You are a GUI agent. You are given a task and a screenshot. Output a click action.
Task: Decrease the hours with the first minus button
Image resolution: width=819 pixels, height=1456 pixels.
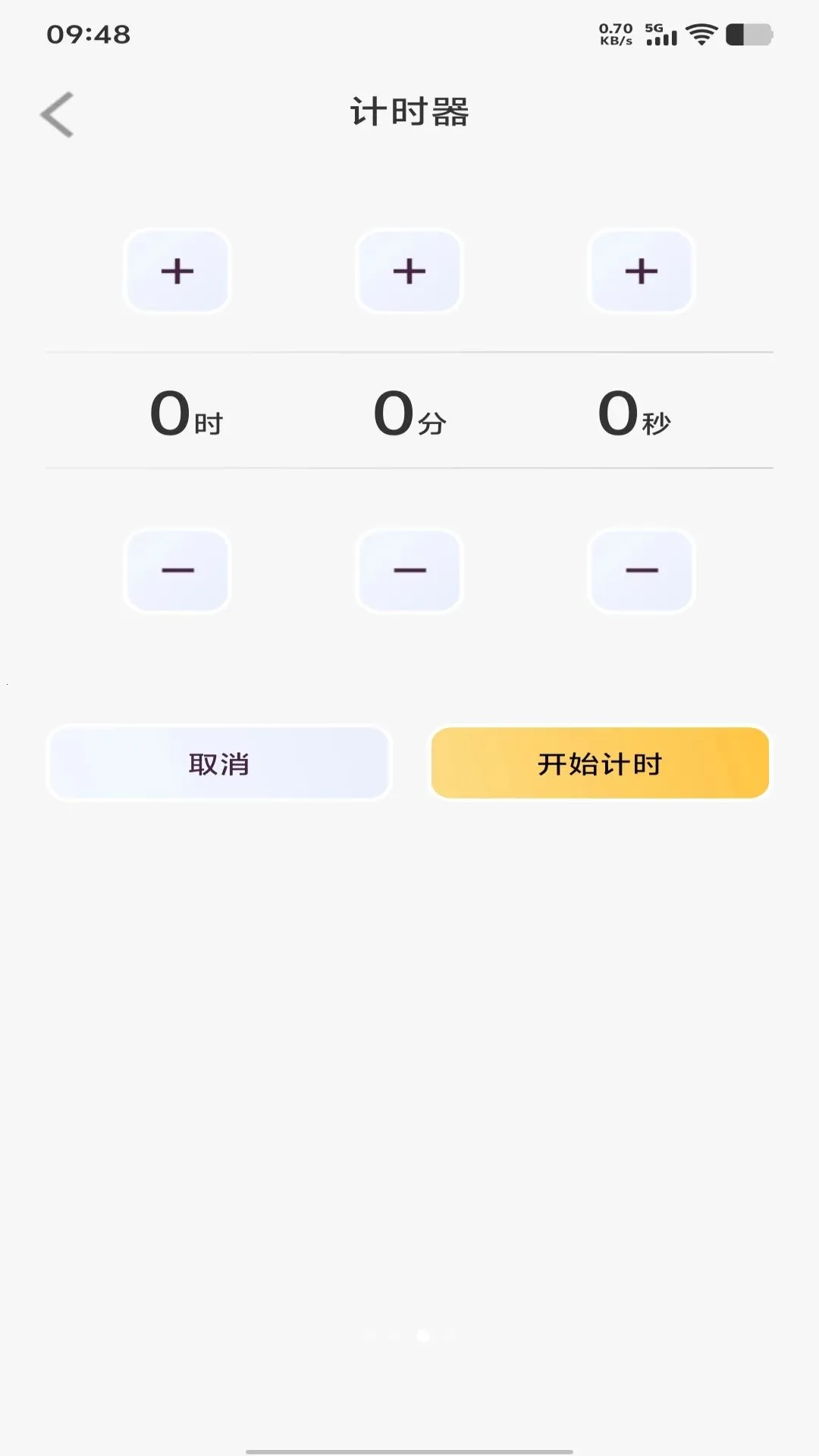tap(177, 570)
